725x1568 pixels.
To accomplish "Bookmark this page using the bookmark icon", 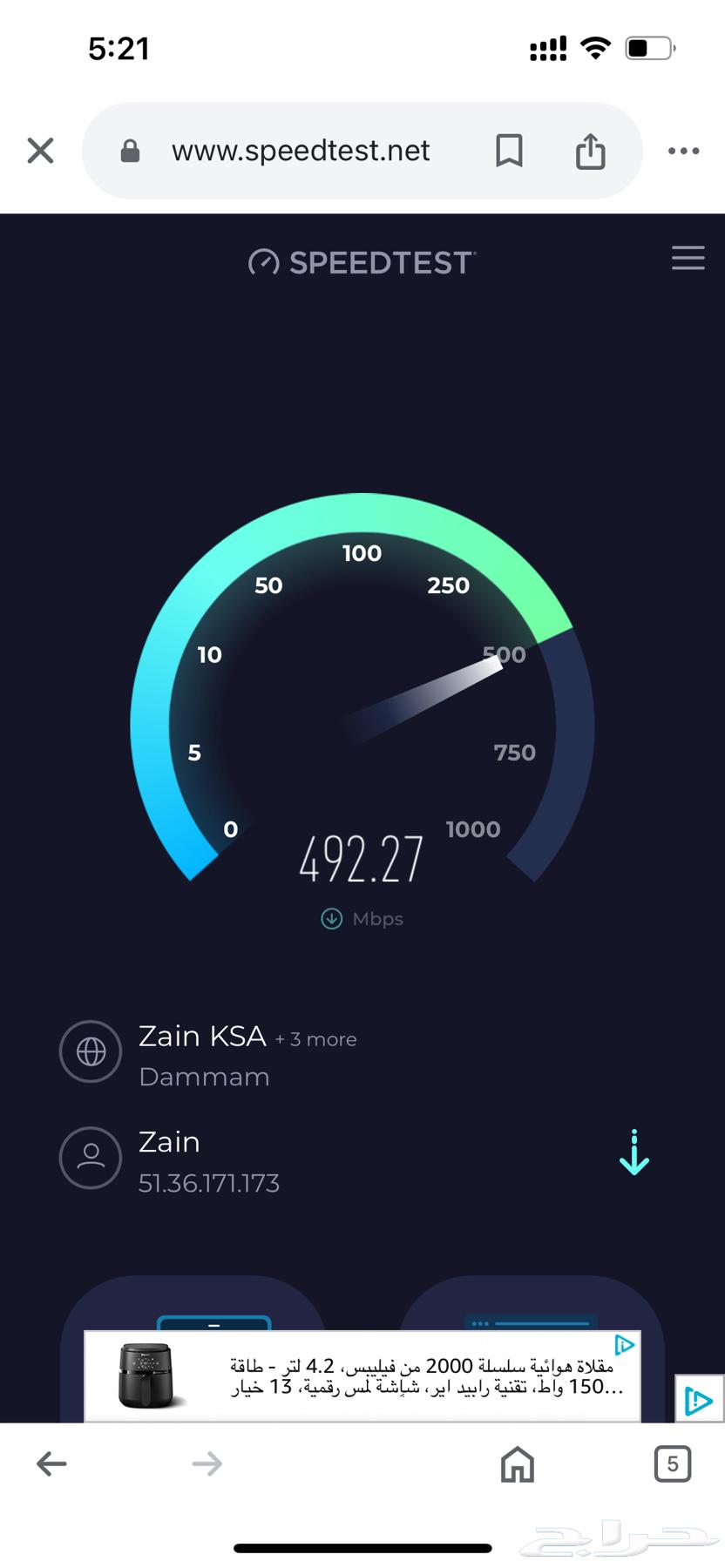I will point(509,151).
